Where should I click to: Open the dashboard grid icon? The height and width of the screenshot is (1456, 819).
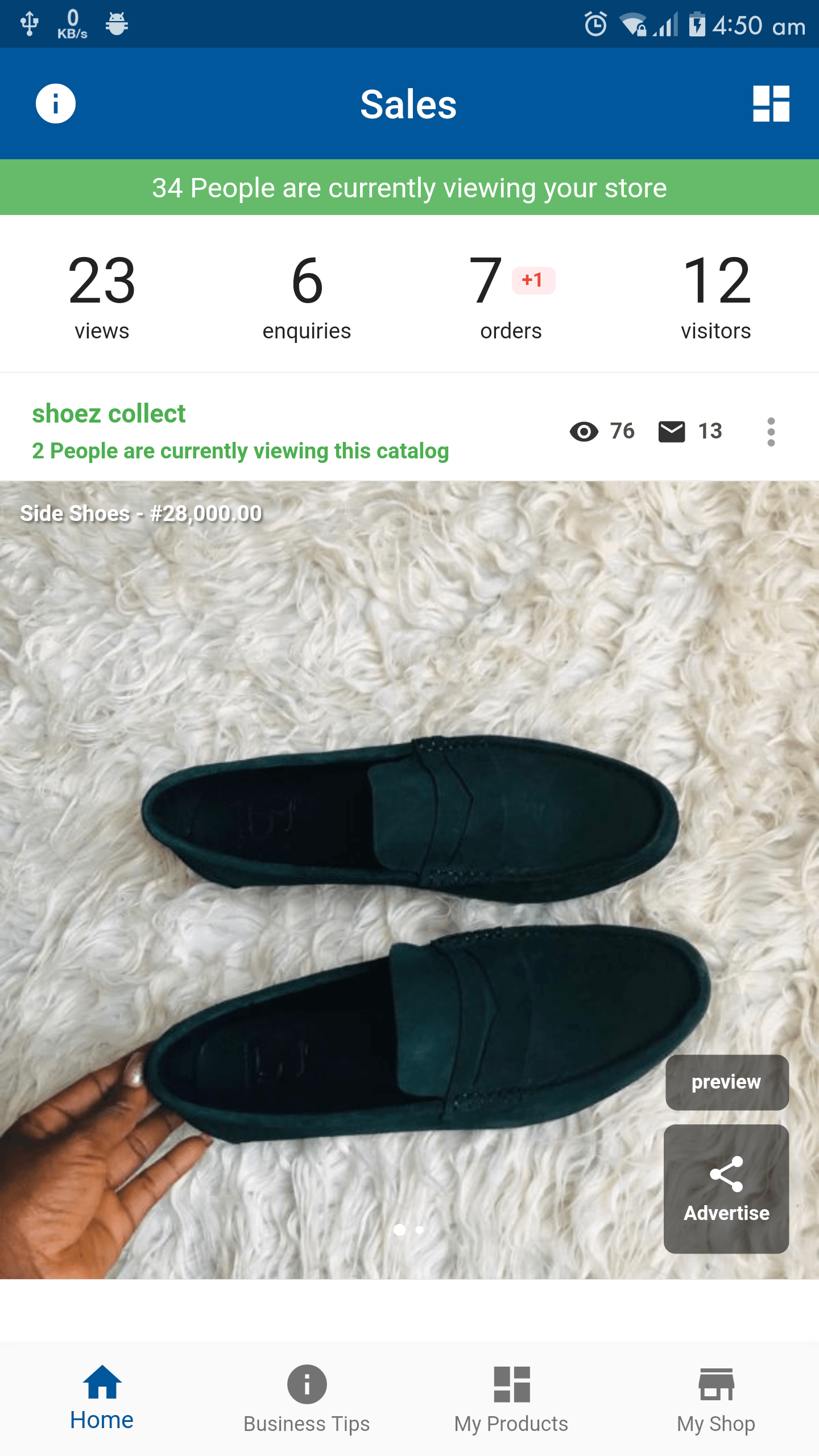[771, 104]
